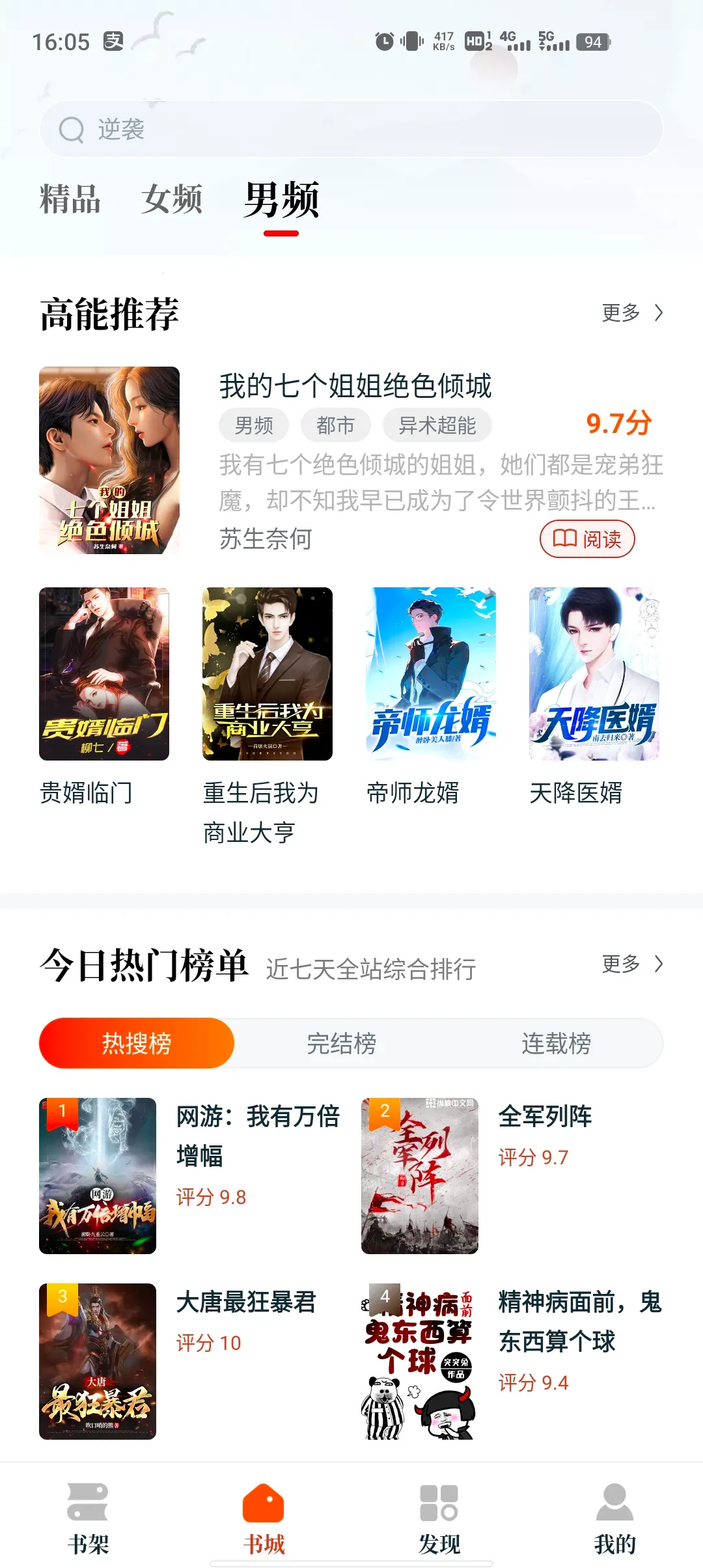Switch to the 精品 tab
This screenshot has height=1568, width=703.
[x=70, y=199]
